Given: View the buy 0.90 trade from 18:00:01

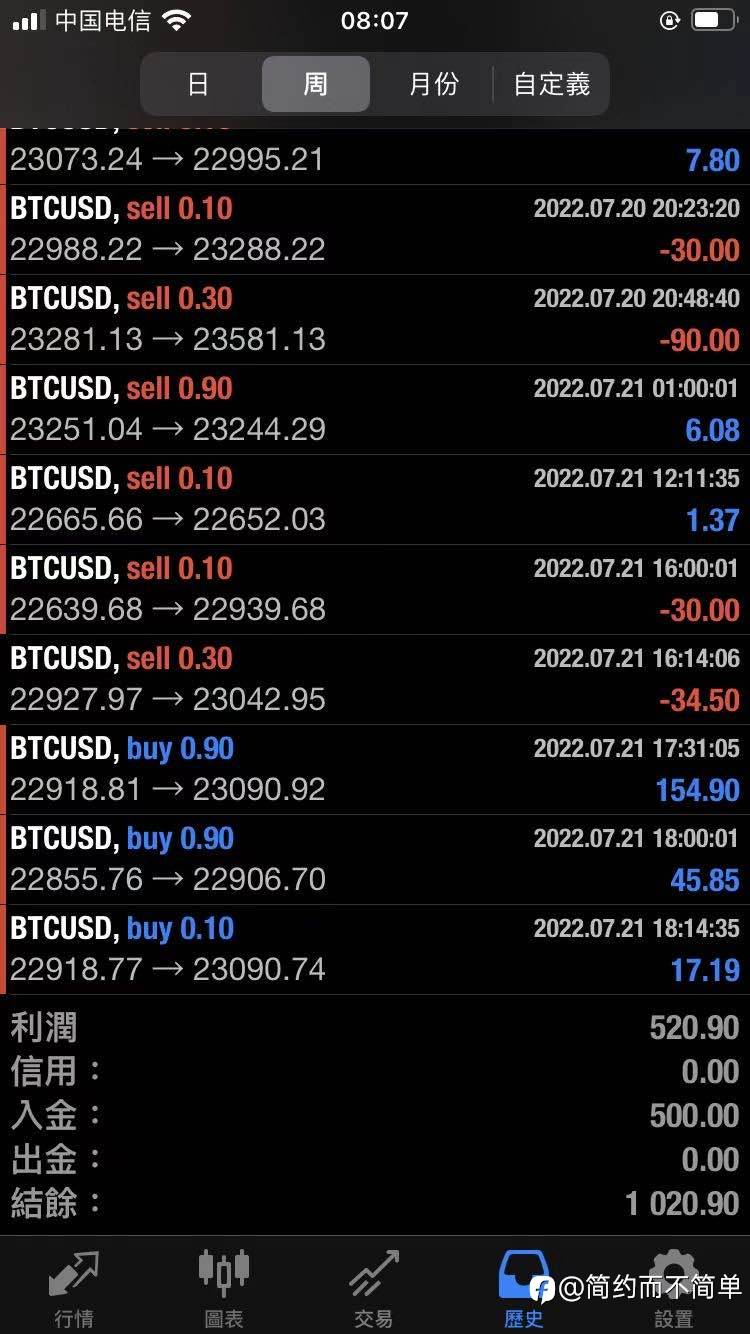Looking at the screenshot, I should (x=375, y=859).
